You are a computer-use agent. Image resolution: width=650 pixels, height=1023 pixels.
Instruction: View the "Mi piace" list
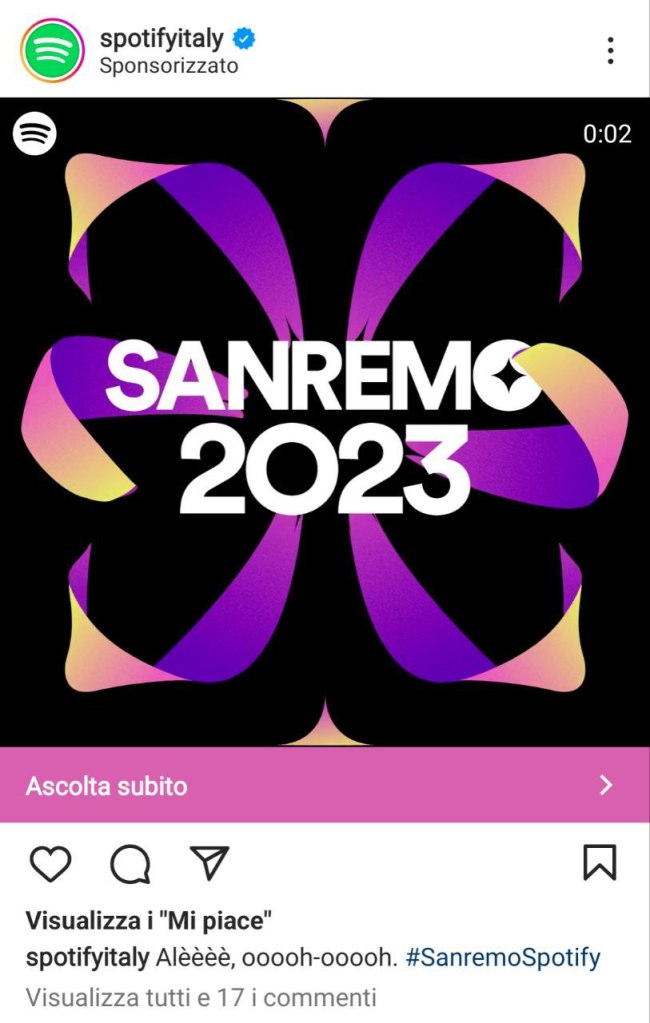[x=149, y=920]
